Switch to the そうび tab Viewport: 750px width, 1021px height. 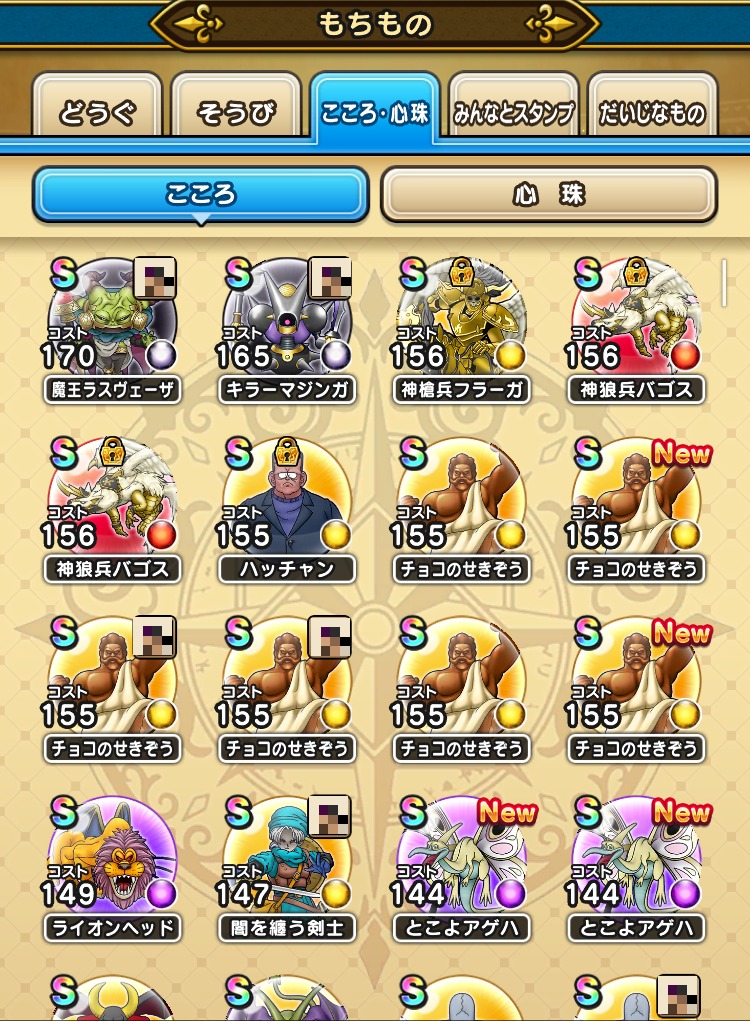point(236,113)
